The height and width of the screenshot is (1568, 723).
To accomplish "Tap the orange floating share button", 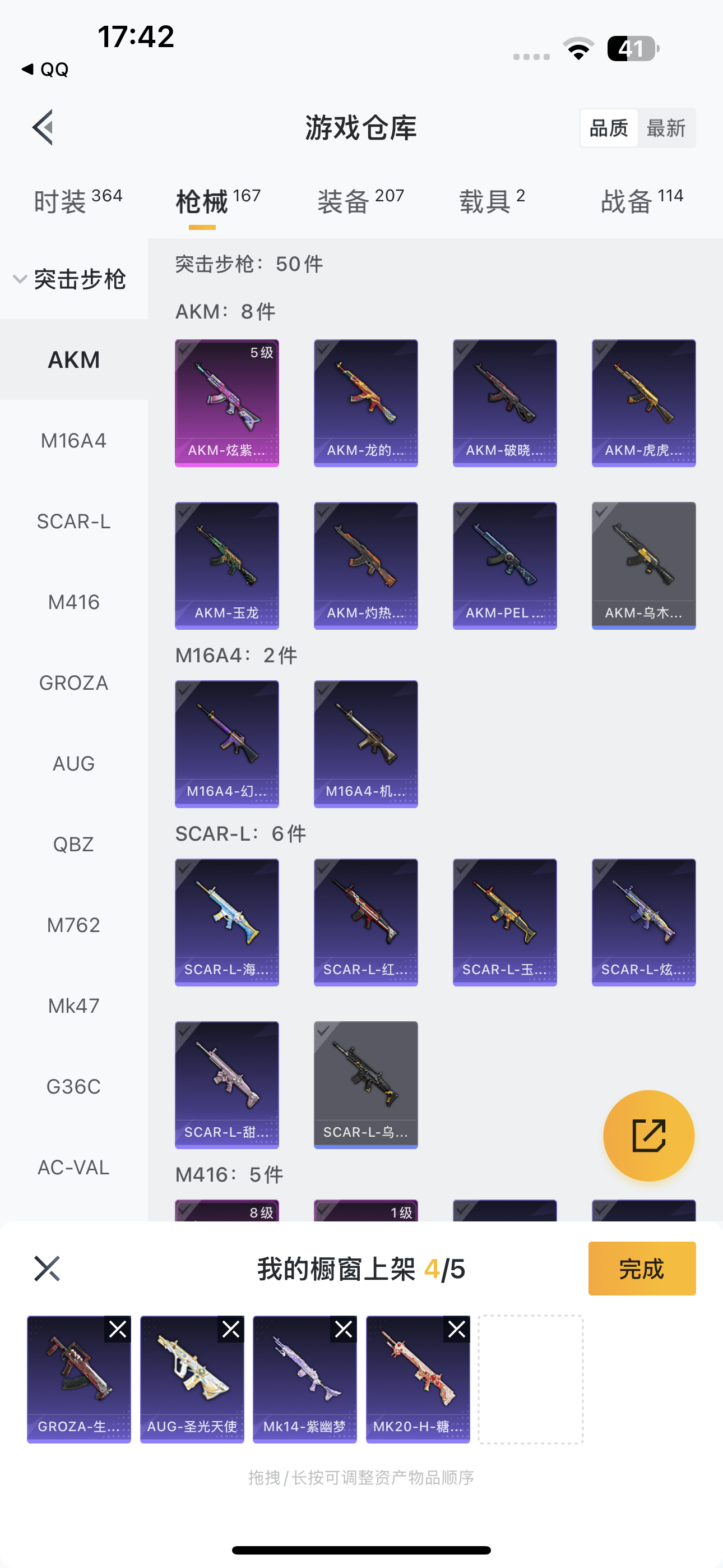I will tap(648, 1135).
